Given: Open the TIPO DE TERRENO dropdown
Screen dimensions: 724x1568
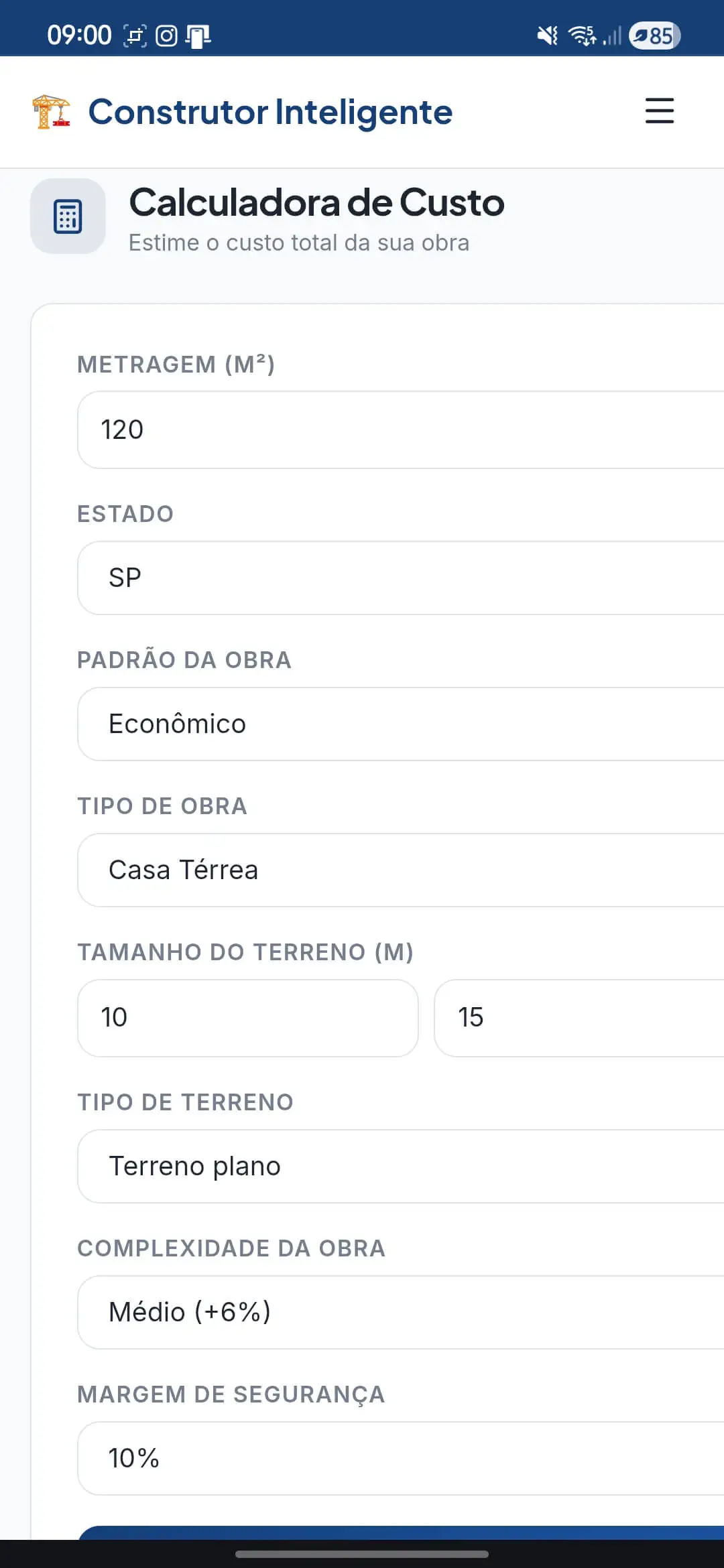Looking at the screenshot, I should tap(401, 1166).
